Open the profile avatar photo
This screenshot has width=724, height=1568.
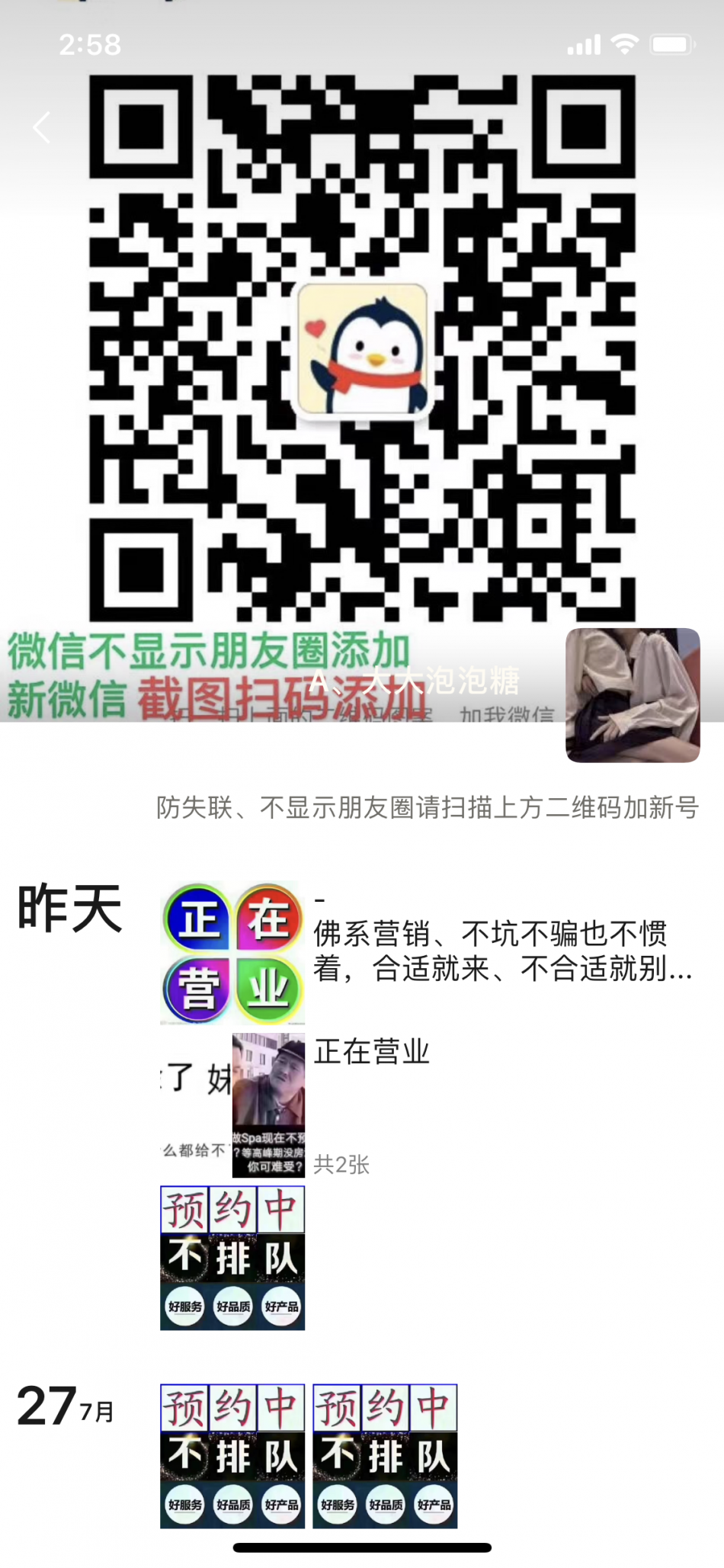pyautogui.click(x=632, y=694)
